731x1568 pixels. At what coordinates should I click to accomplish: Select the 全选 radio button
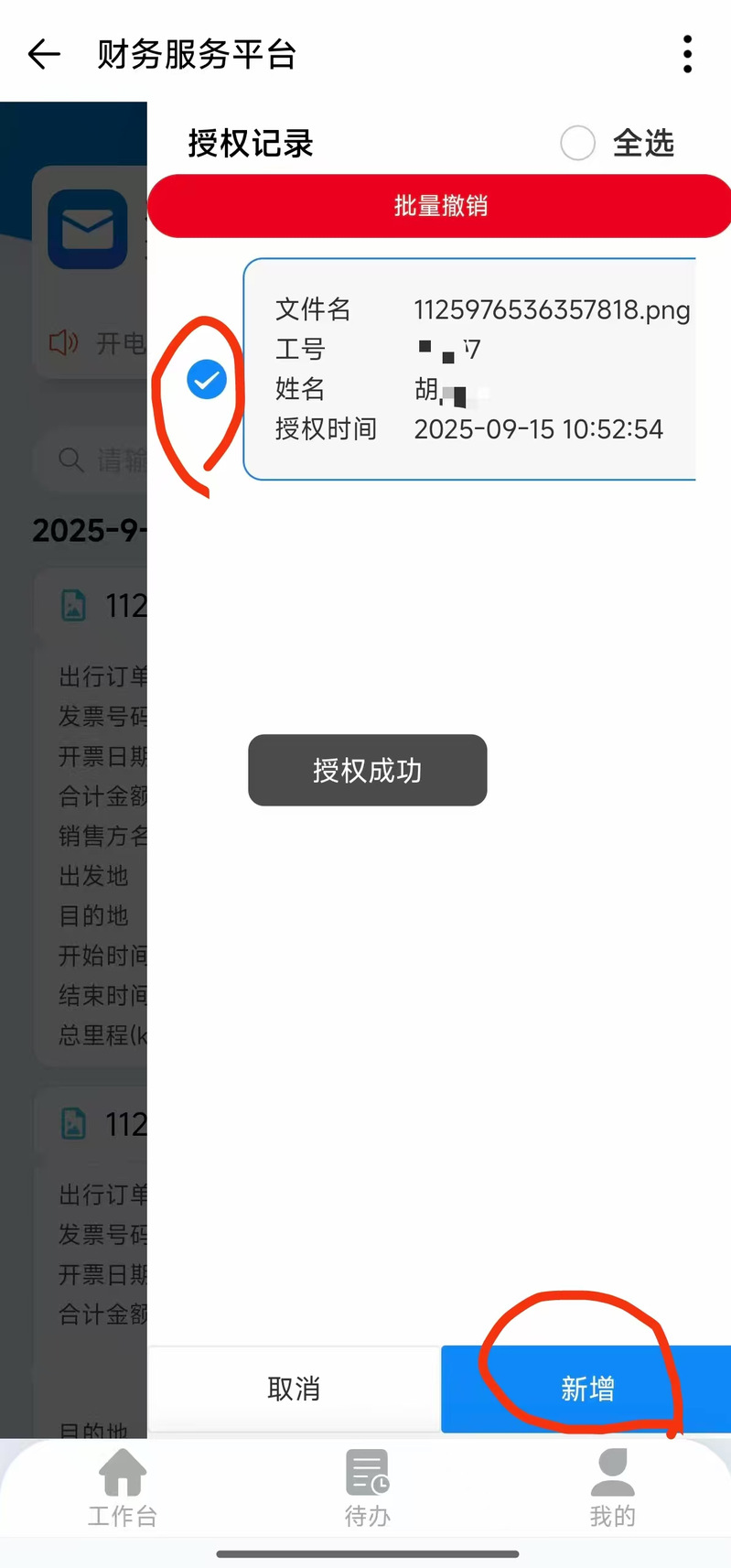coord(577,143)
